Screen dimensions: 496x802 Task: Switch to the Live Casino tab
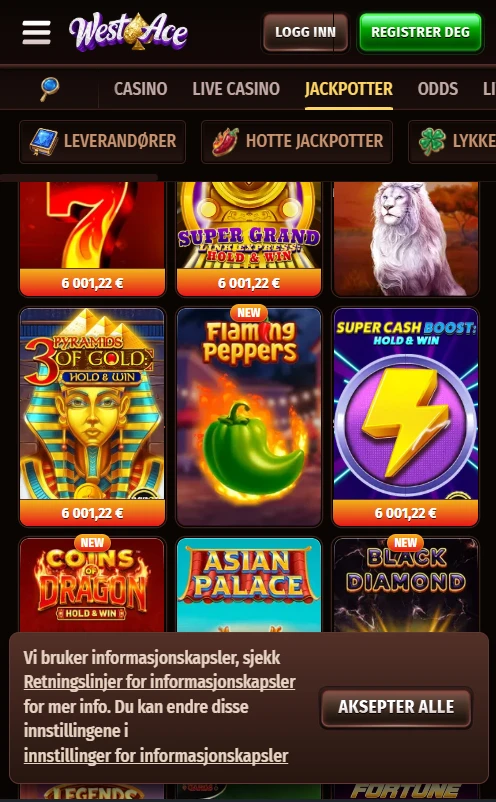click(236, 89)
